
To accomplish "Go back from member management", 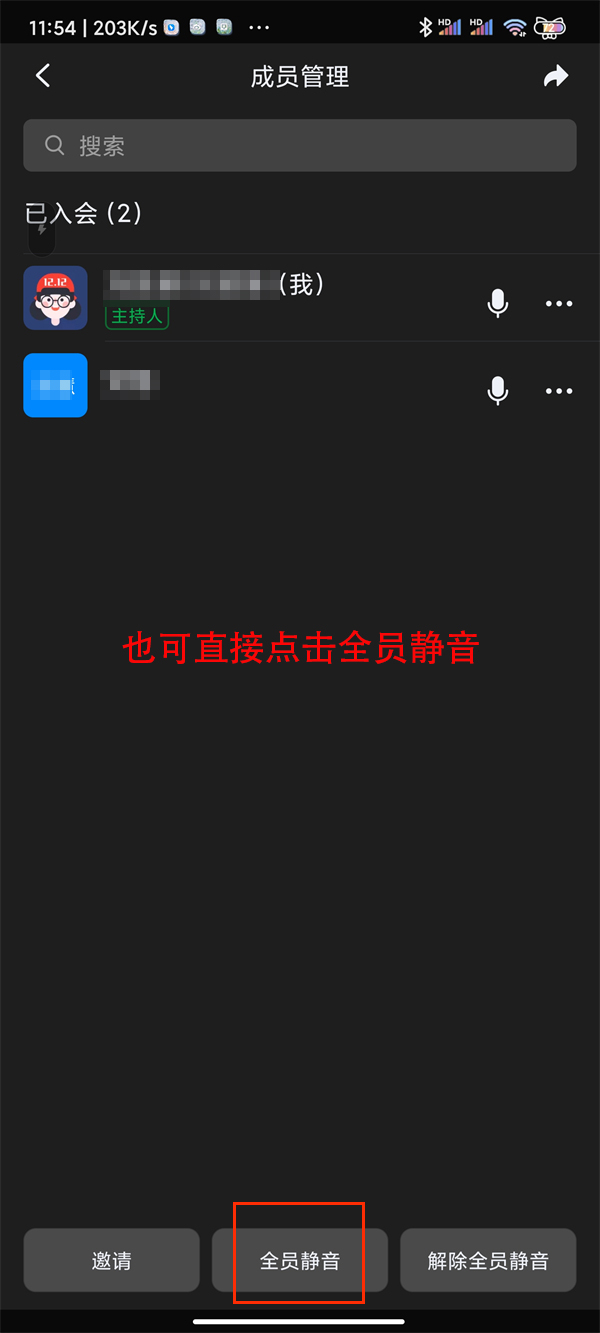I will click(x=43, y=76).
